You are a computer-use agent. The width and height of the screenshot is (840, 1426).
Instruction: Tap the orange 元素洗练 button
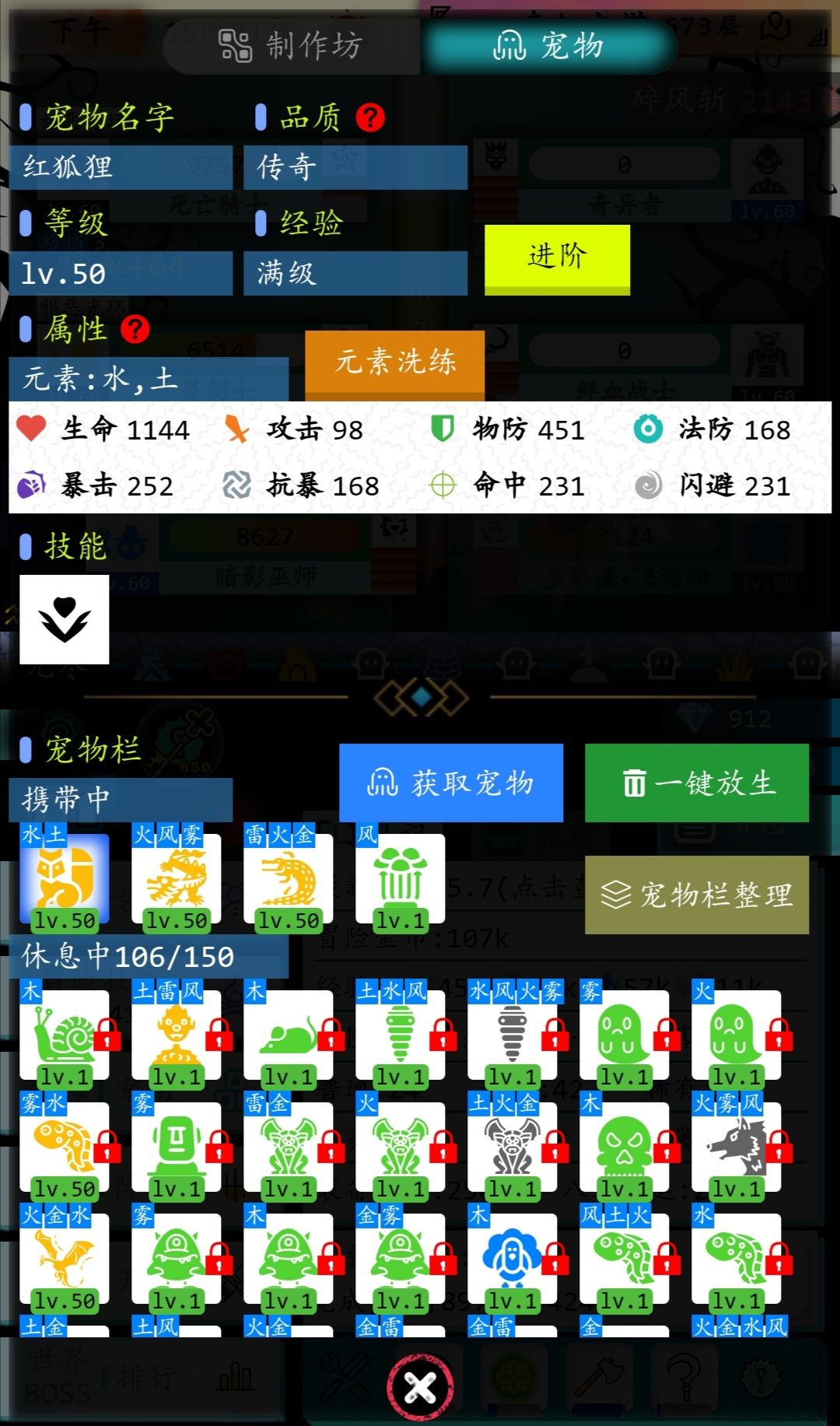click(394, 362)
